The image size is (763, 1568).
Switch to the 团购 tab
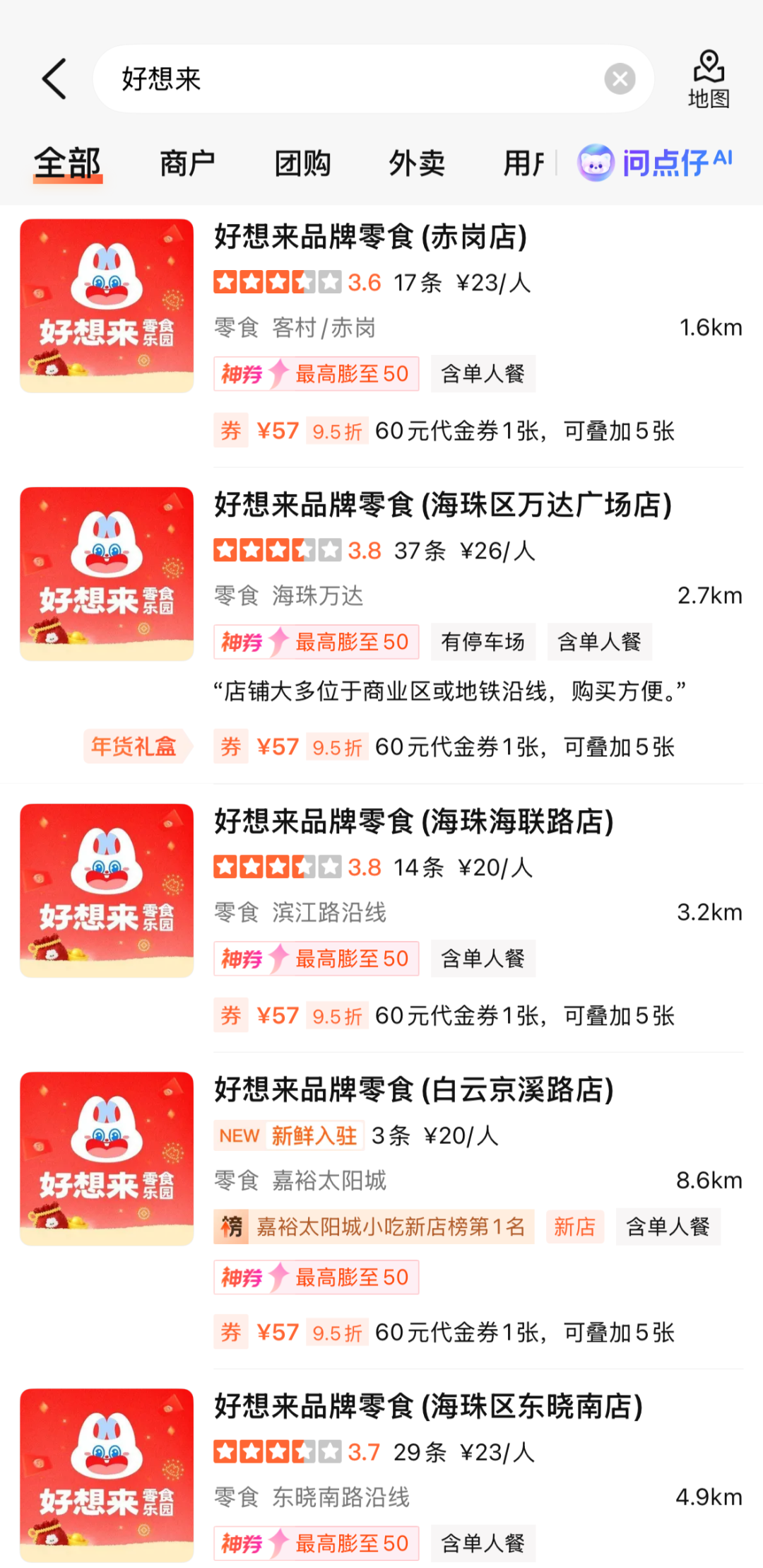[302, 163]
